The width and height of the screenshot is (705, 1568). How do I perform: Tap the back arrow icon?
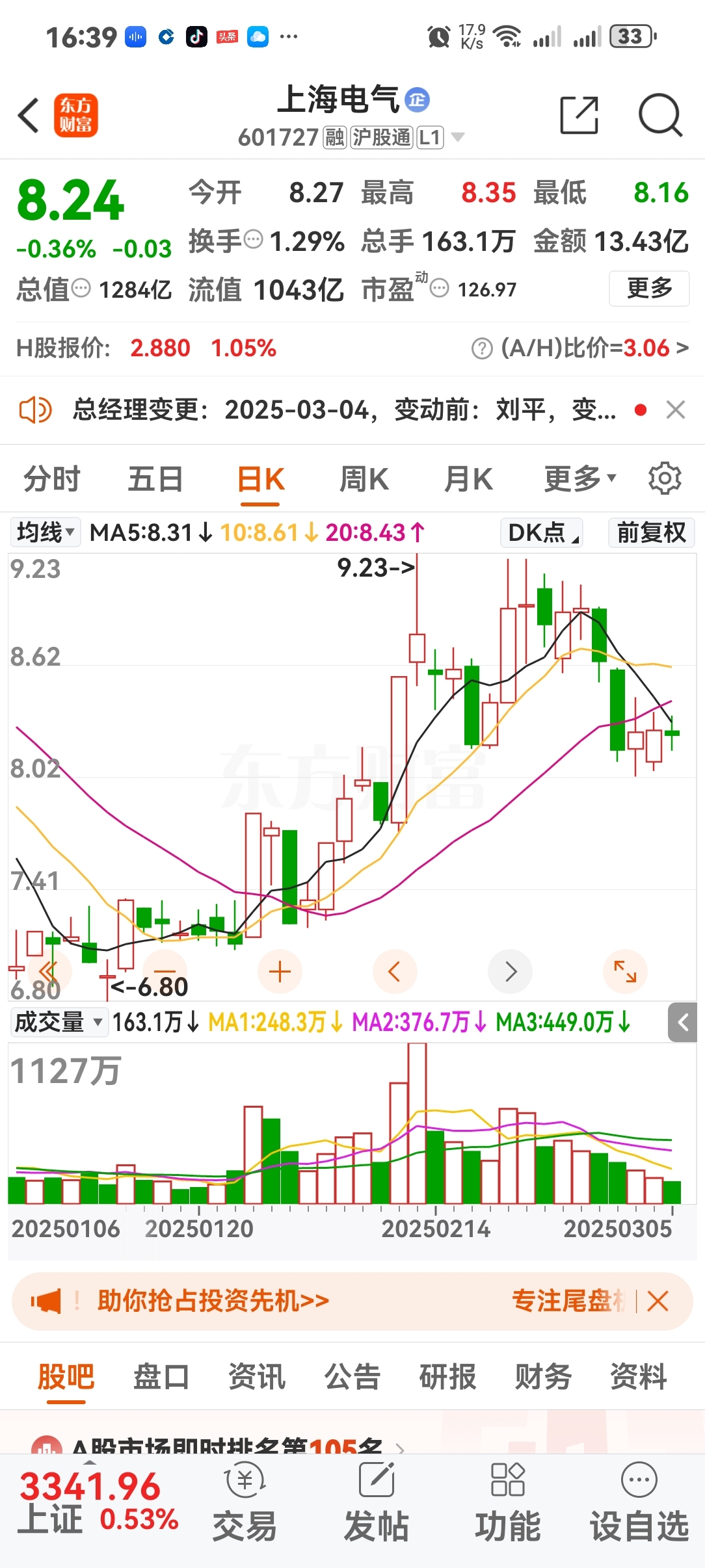pos(27,115)
